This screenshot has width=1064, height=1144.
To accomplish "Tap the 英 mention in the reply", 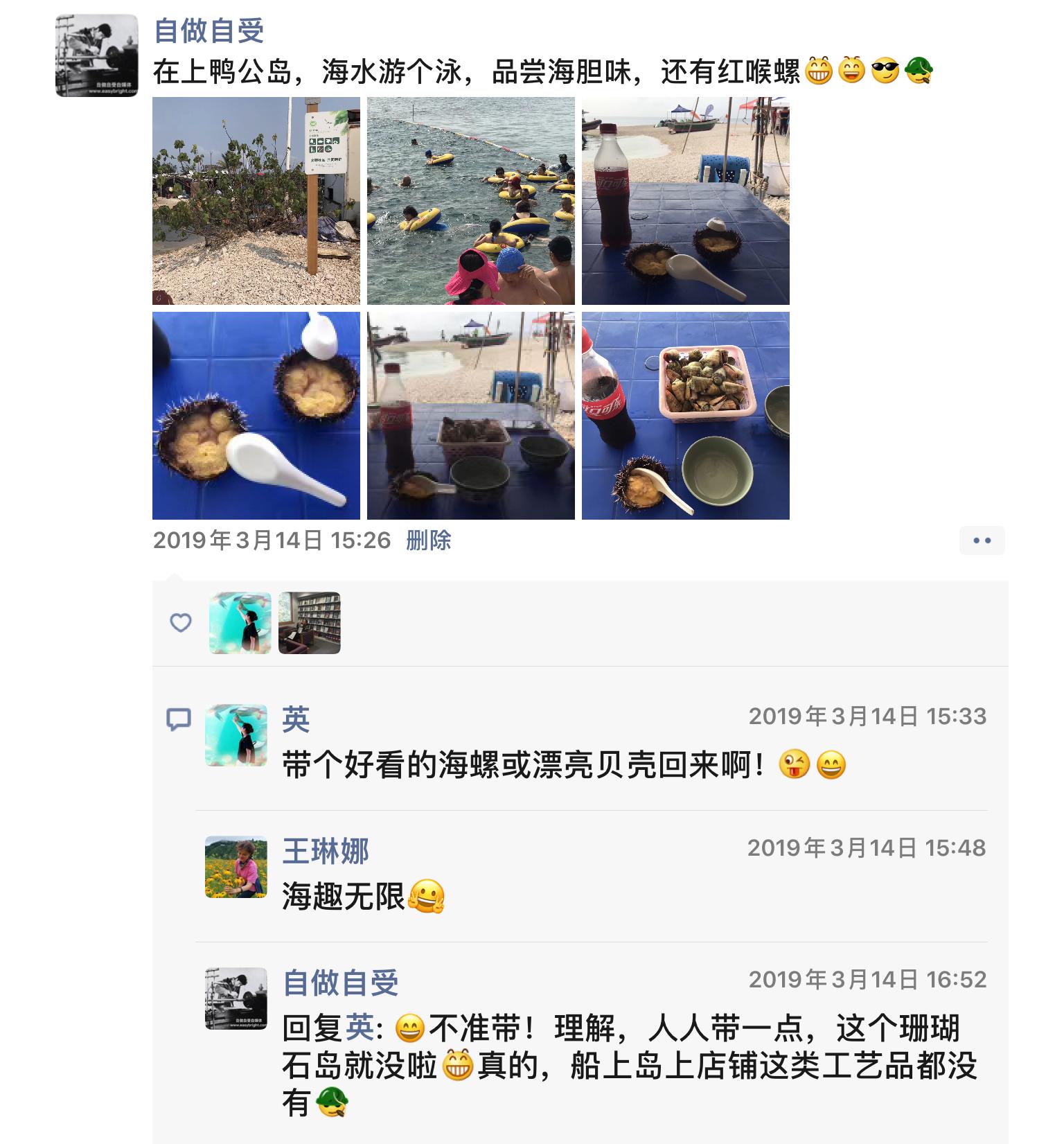I will click(x=360, y=1028).
